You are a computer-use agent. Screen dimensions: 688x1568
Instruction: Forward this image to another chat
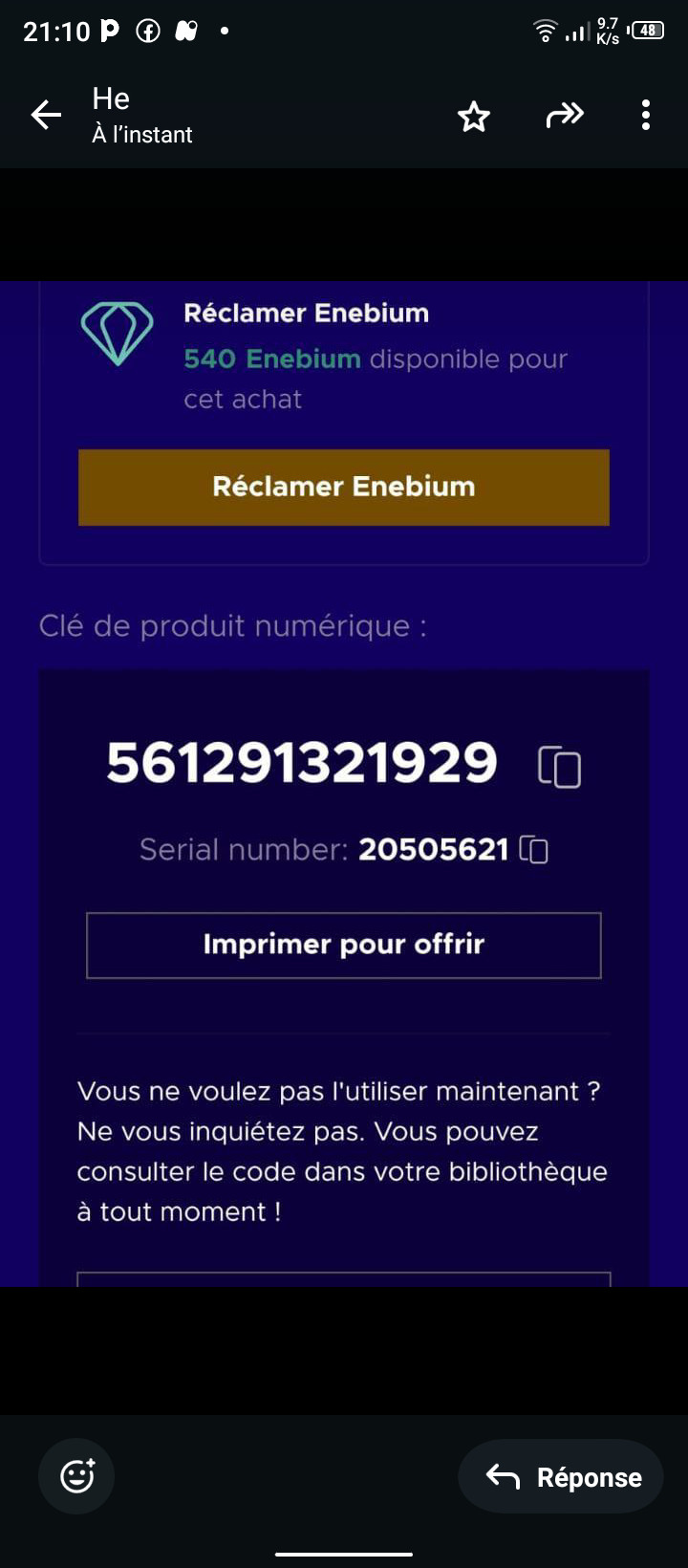[565, 116]
